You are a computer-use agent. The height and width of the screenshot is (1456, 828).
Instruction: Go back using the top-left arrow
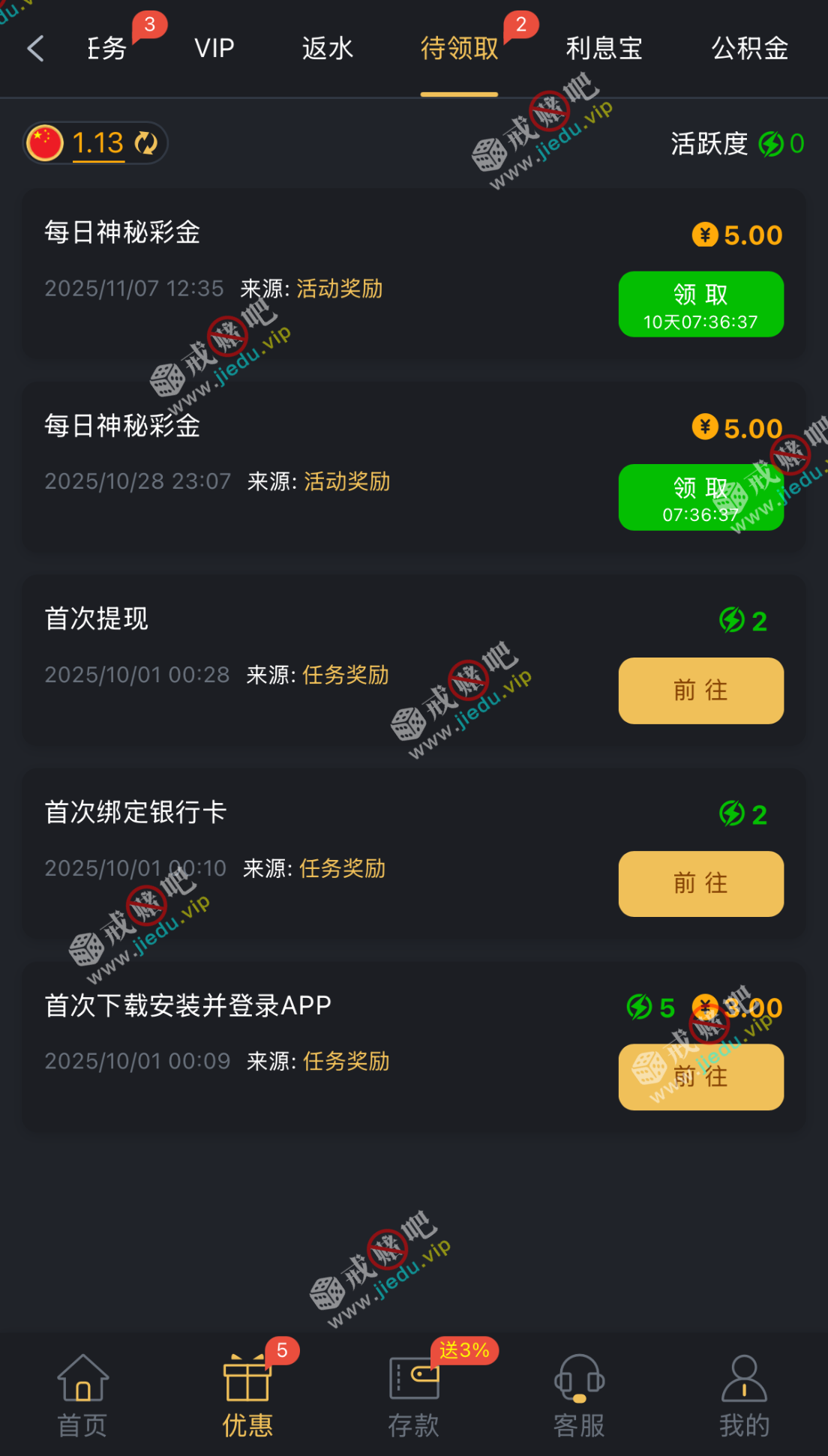36,49
